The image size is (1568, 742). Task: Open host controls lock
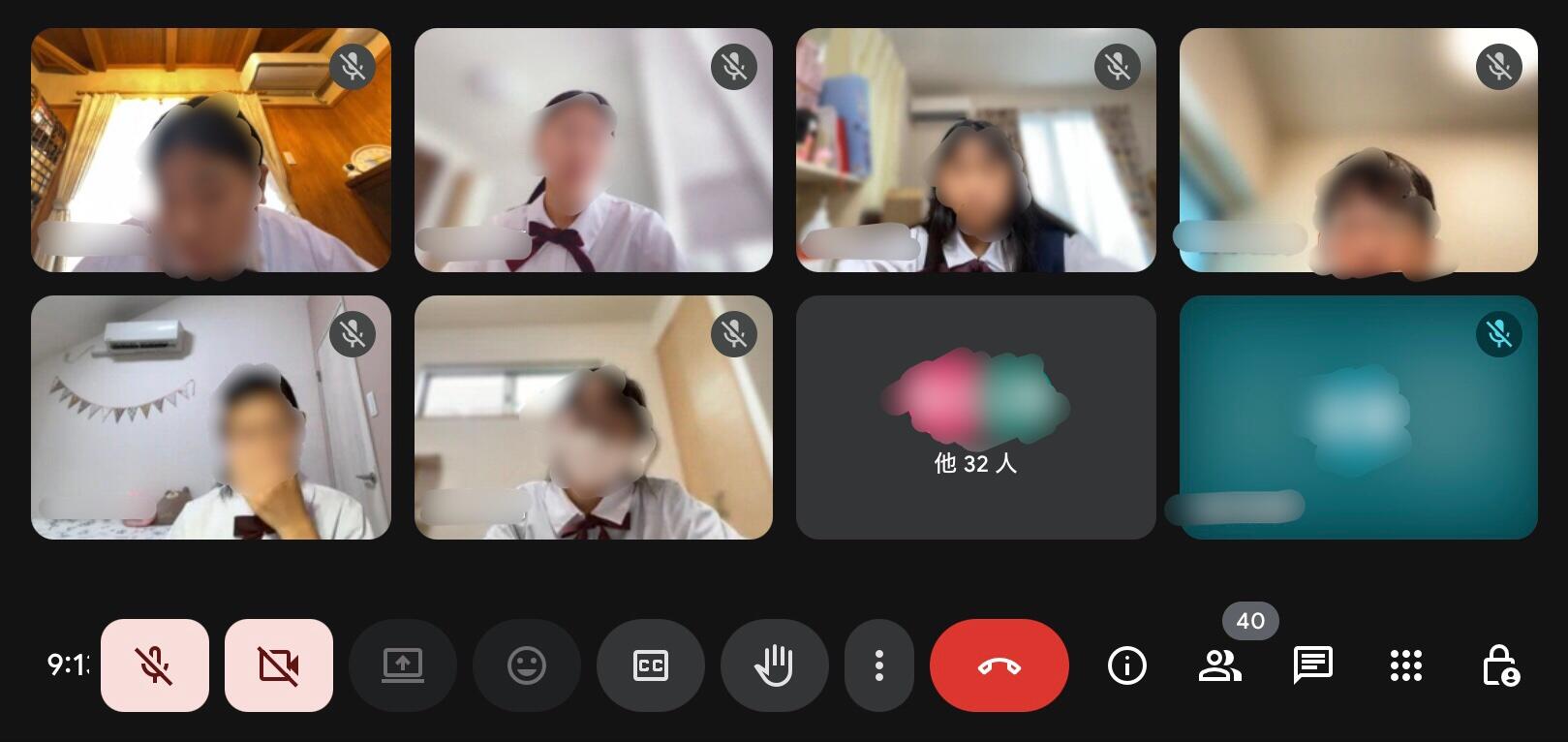1500,665
